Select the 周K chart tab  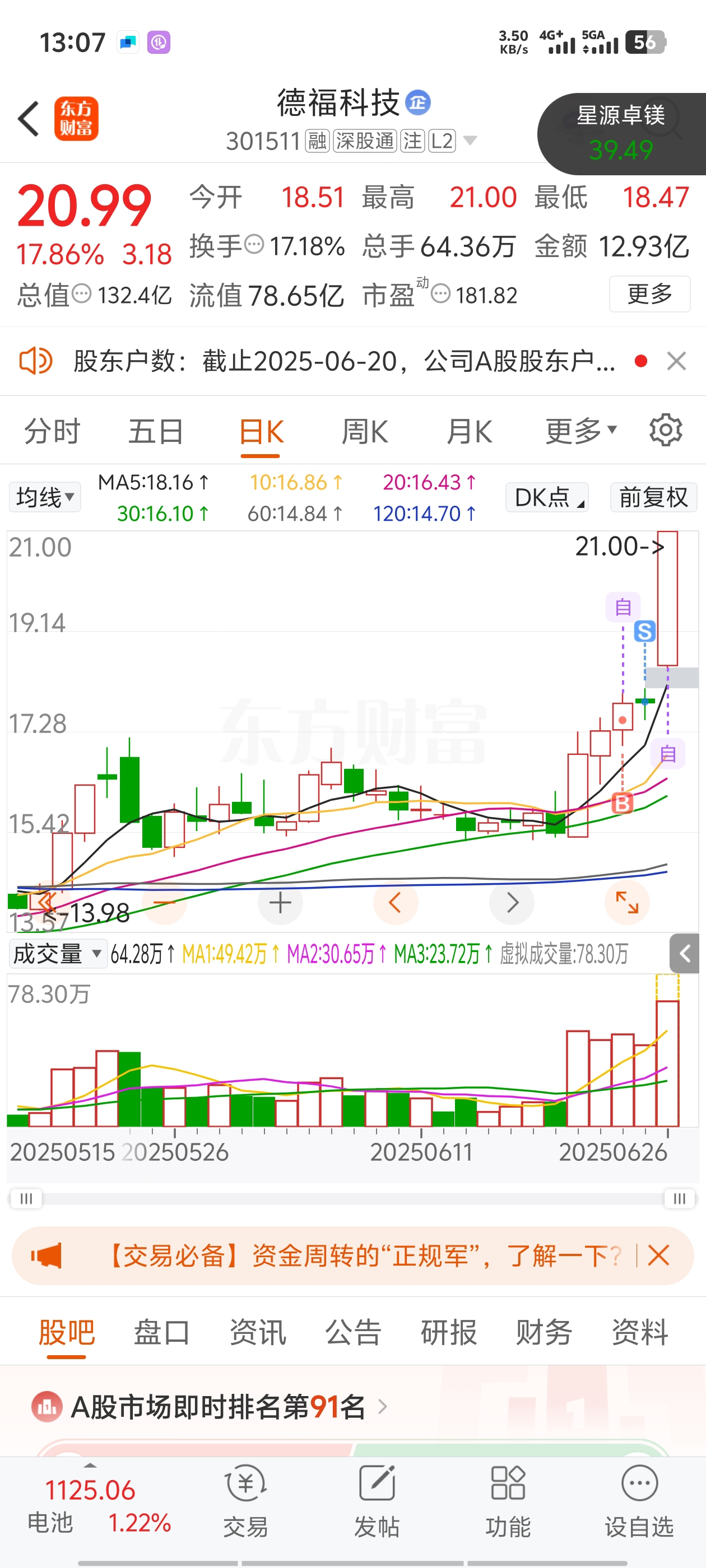[x=364, y=432]
